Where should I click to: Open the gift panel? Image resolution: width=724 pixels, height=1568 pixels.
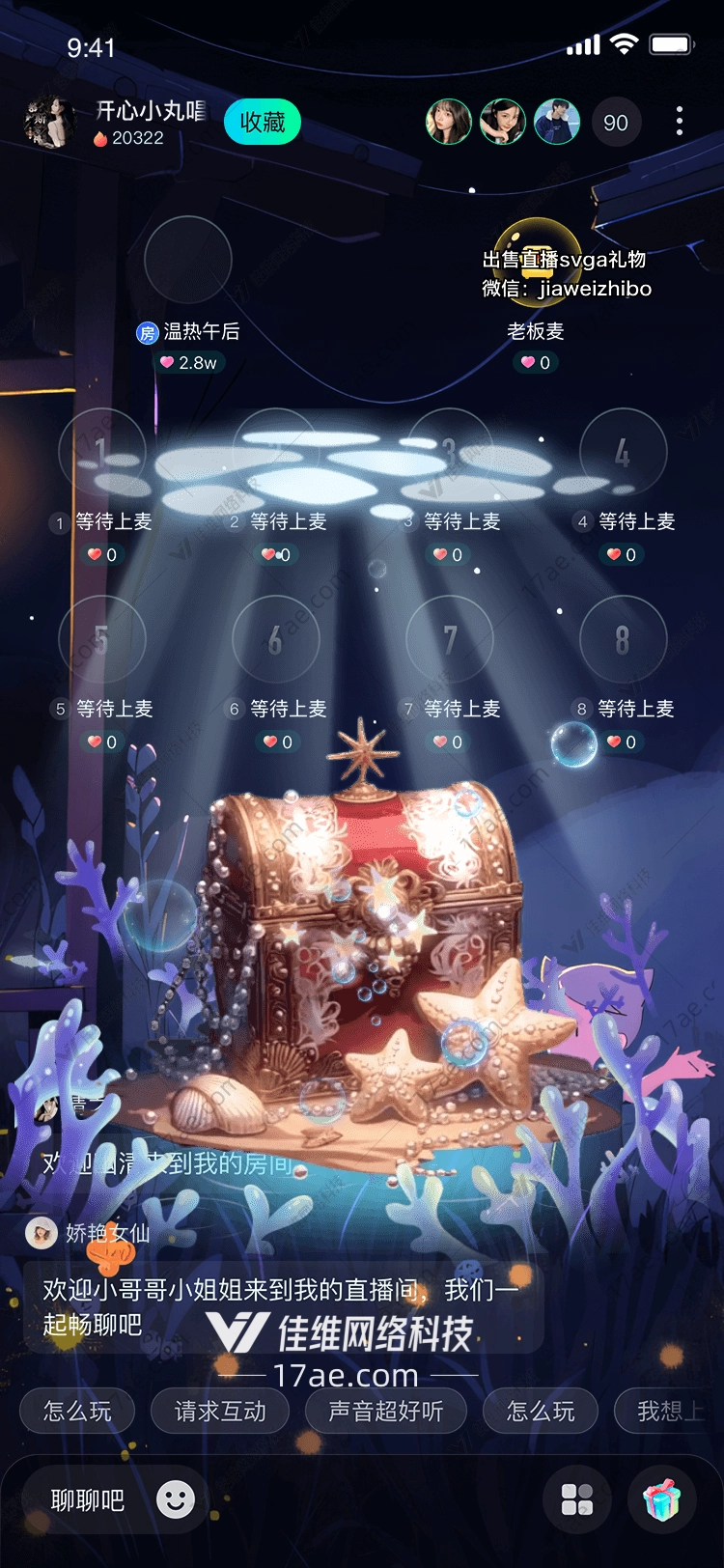point(662,1500)
